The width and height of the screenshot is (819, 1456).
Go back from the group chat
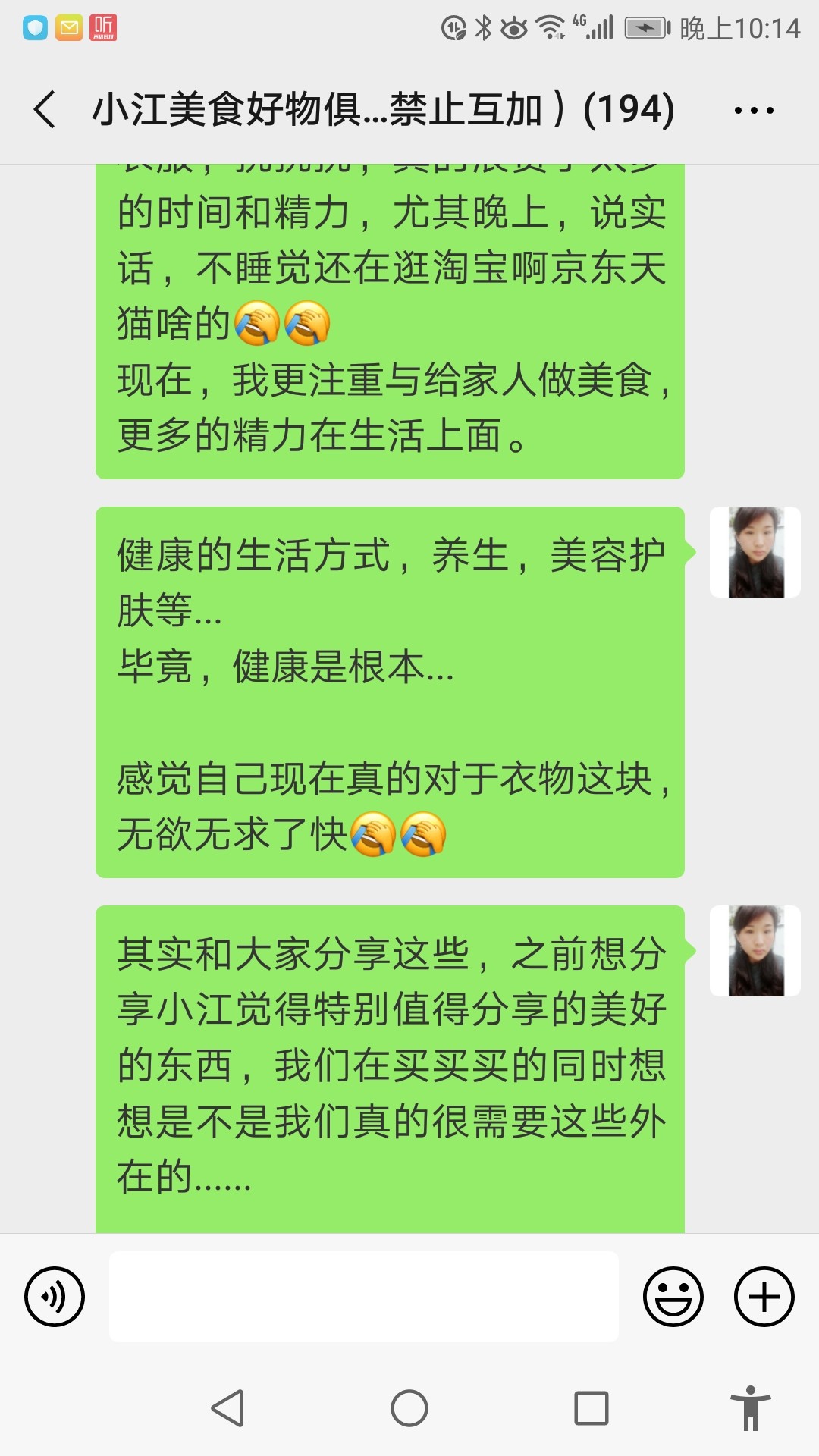[45, 109]
